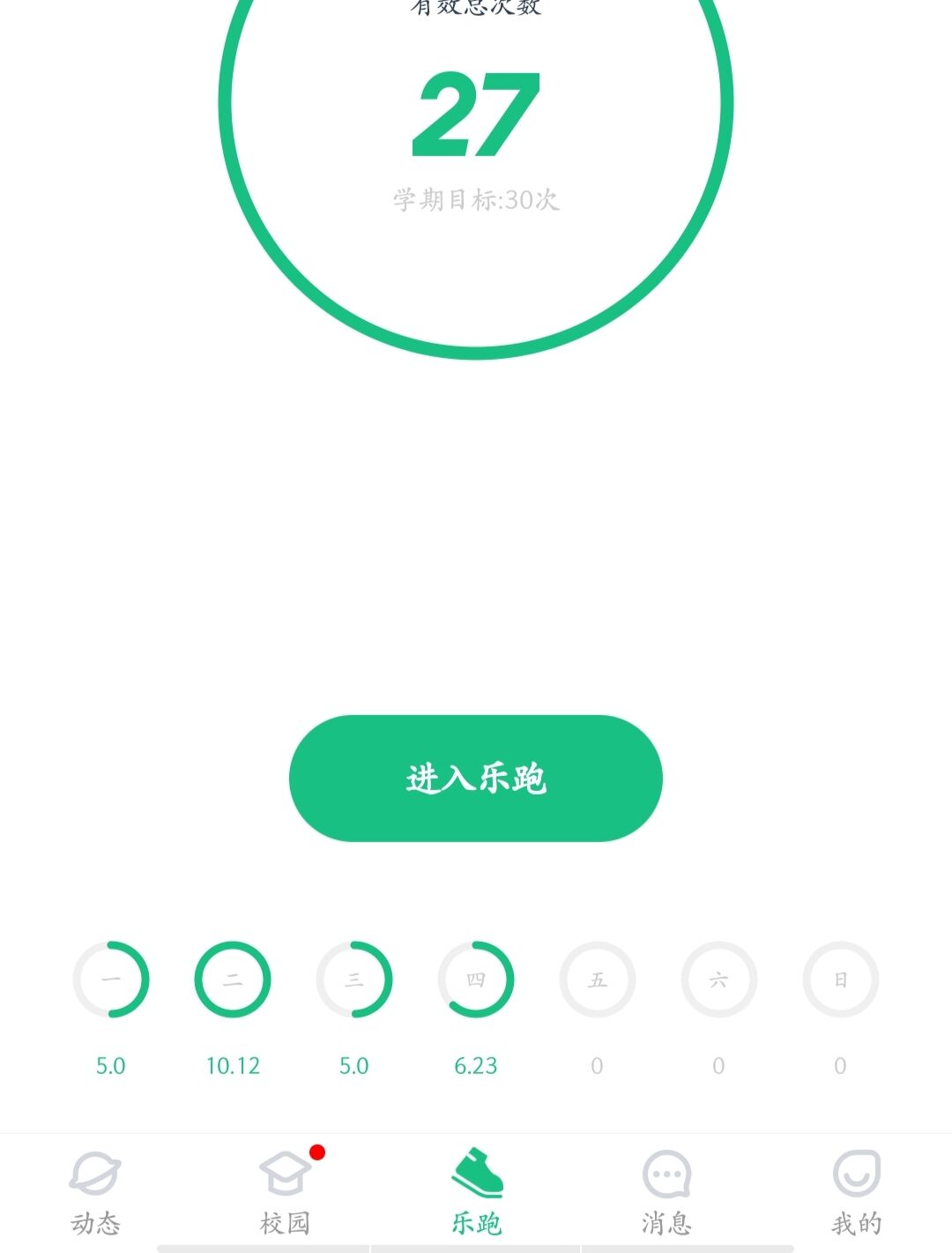952x1253 pixels.
Task: Open the 校园 tab
Action: click(286, 1192)
